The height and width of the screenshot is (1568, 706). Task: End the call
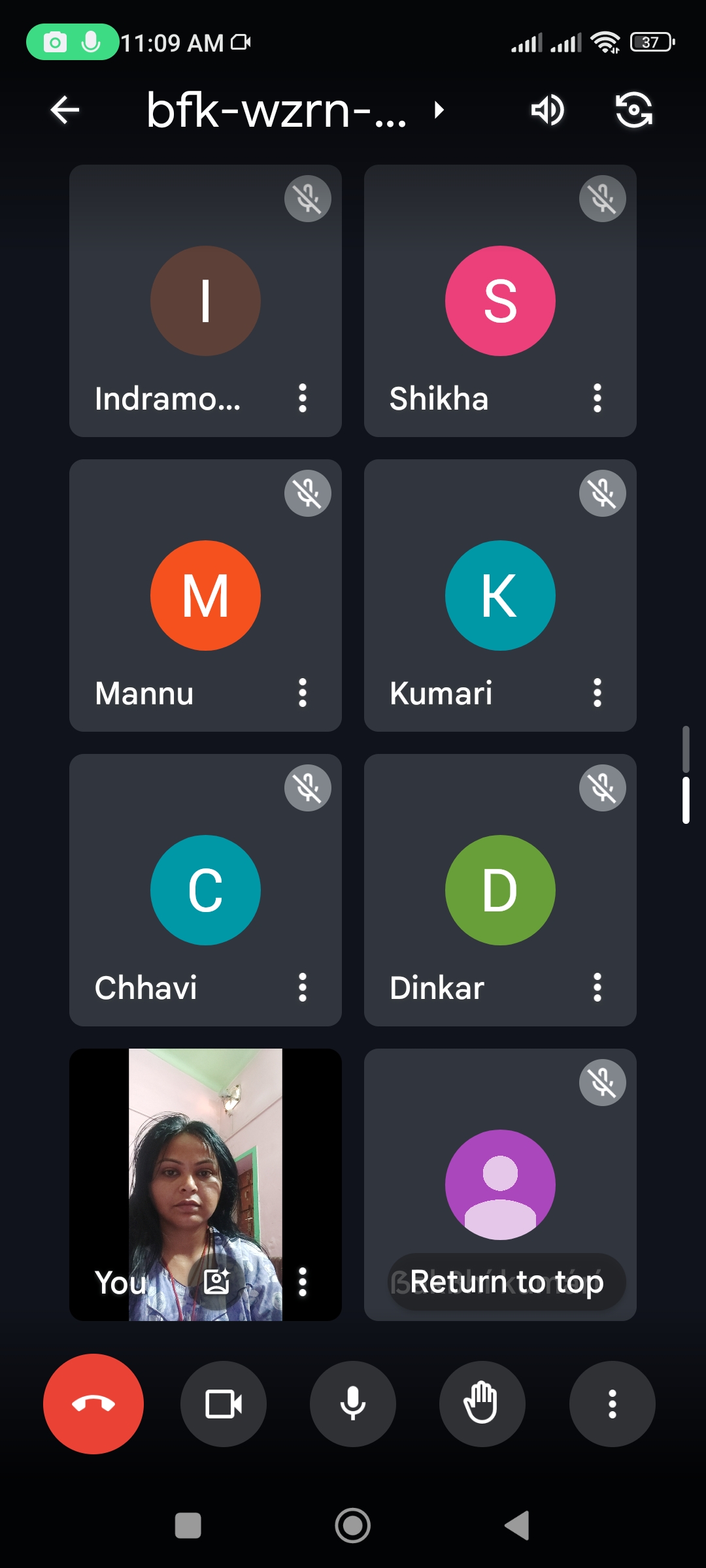click(x=93, y=1403)
